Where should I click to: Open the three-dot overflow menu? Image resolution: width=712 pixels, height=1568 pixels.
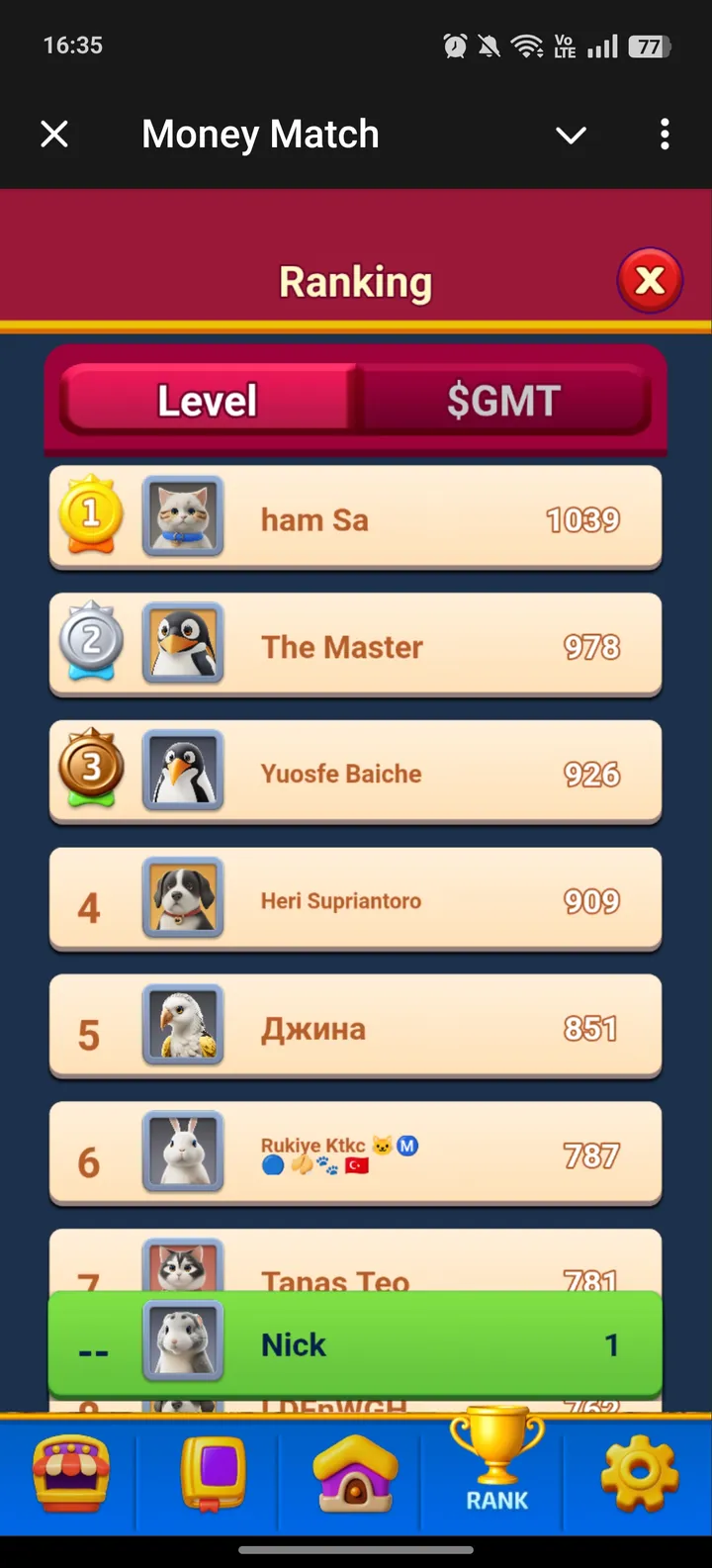tap(664, 135)
